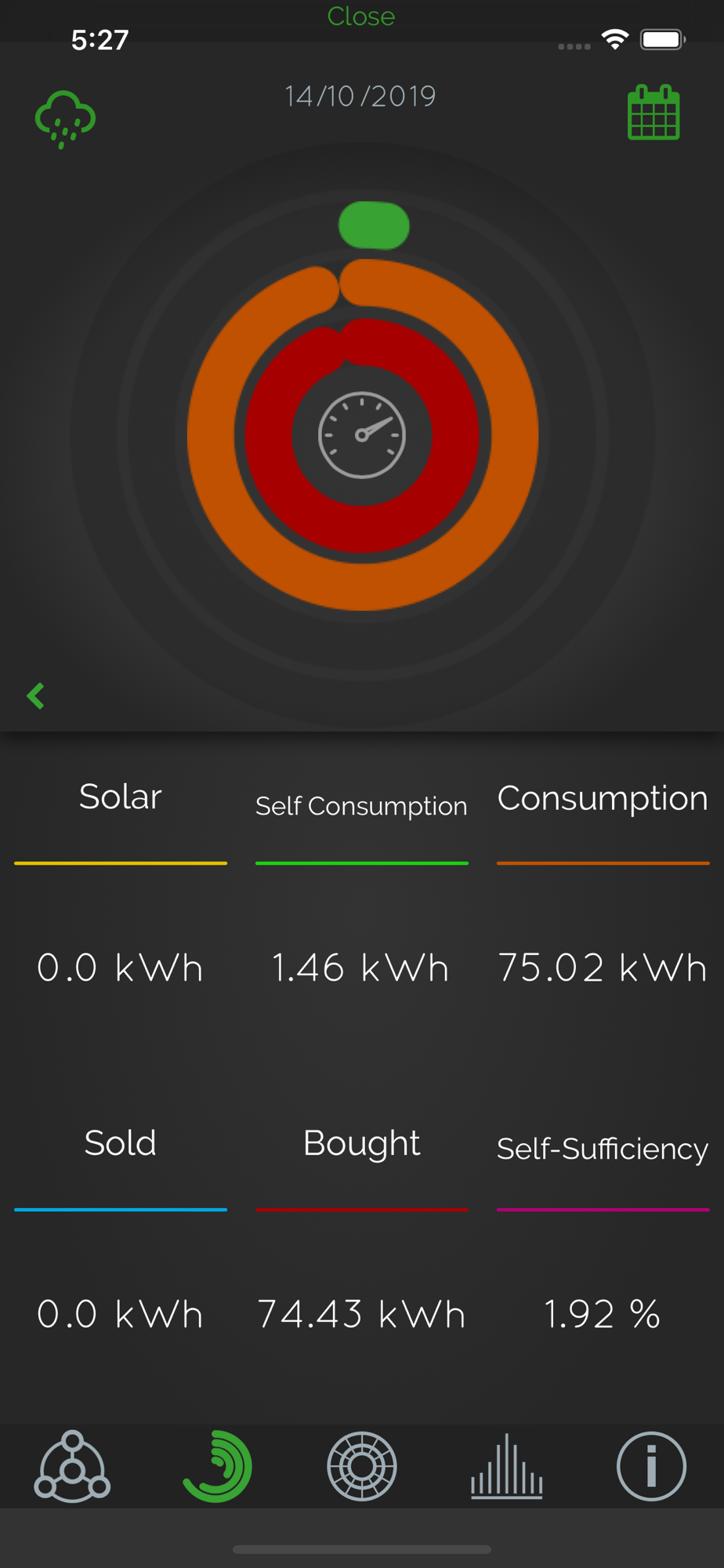Tap the gauge icon in the chart center
The image size is (724, 1568).
(x=362, y=435)
